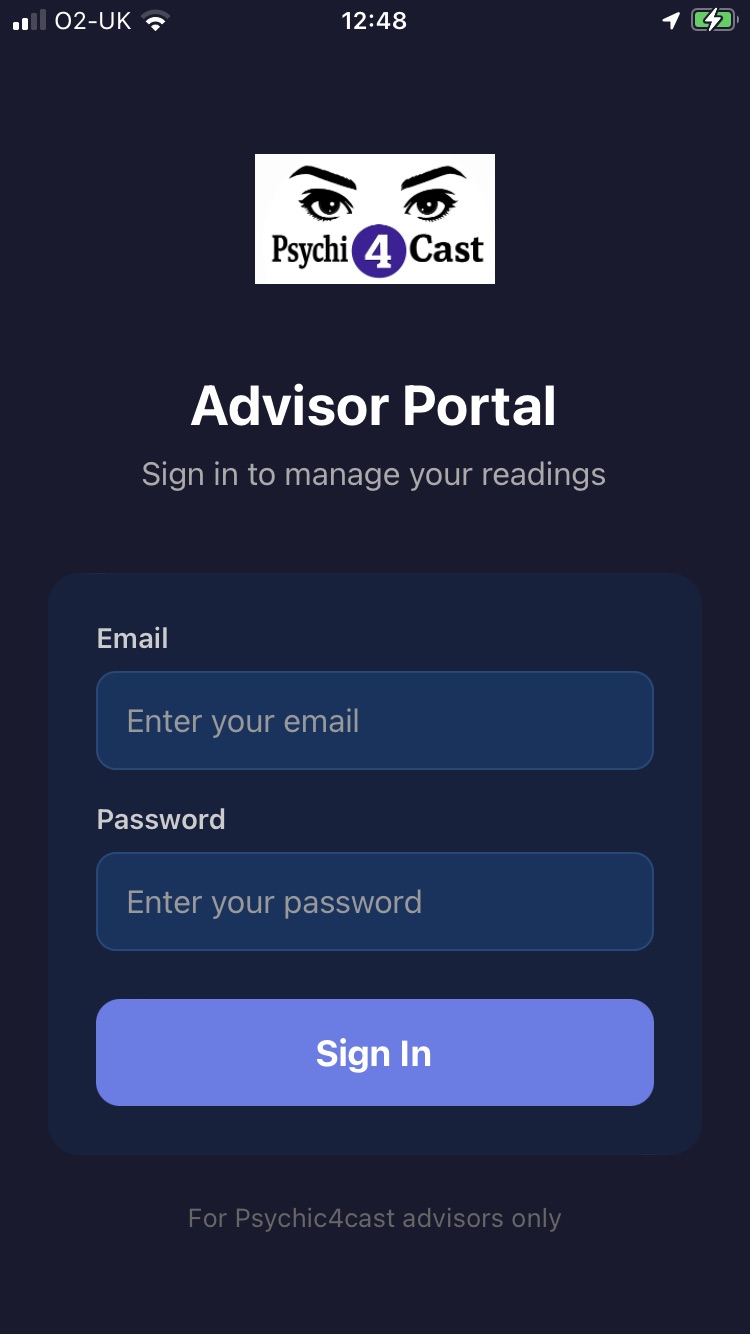Tap the Advisor Portal heading

[374, 404]
